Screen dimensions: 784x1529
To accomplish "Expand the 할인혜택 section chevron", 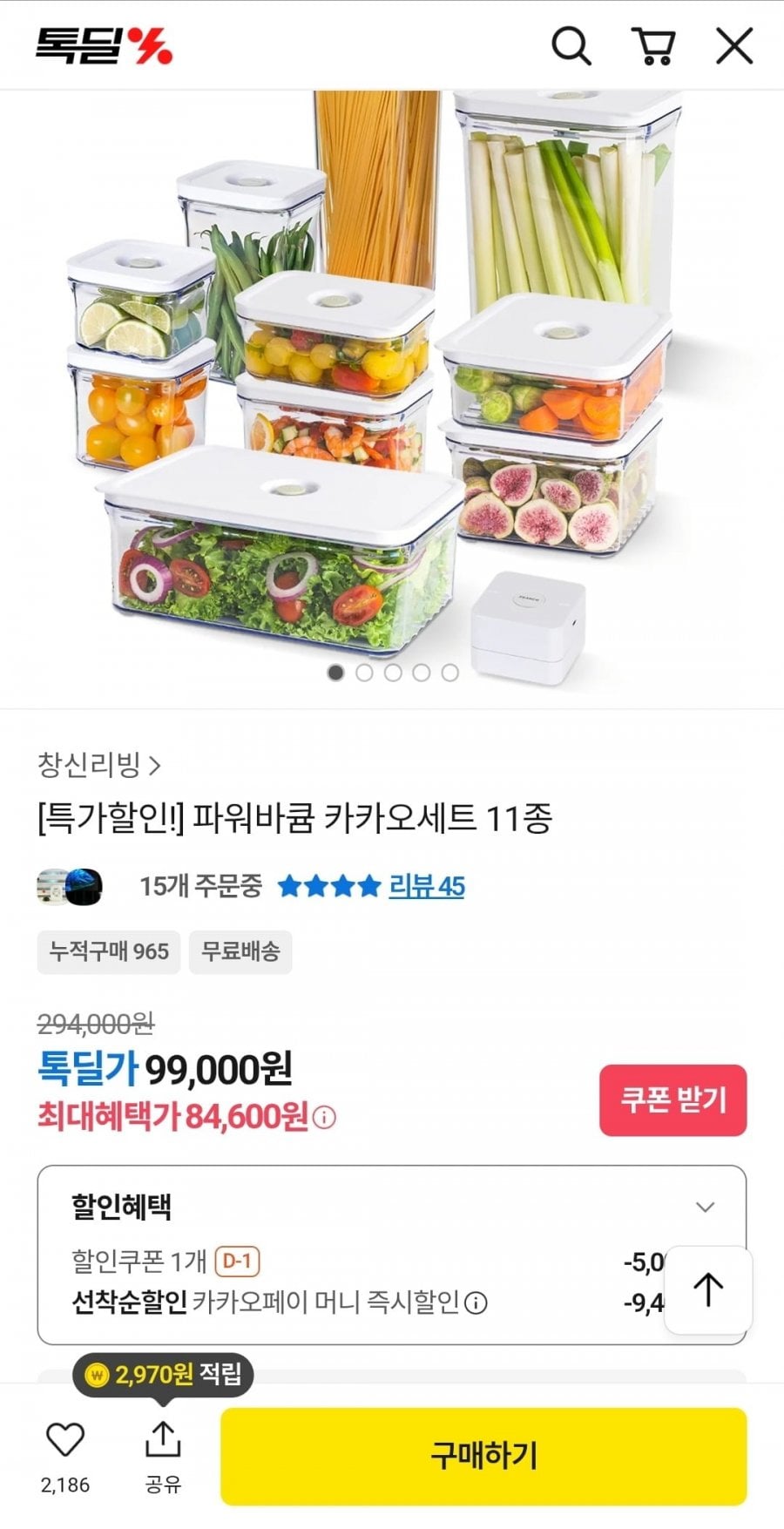I will [705, 1207].
